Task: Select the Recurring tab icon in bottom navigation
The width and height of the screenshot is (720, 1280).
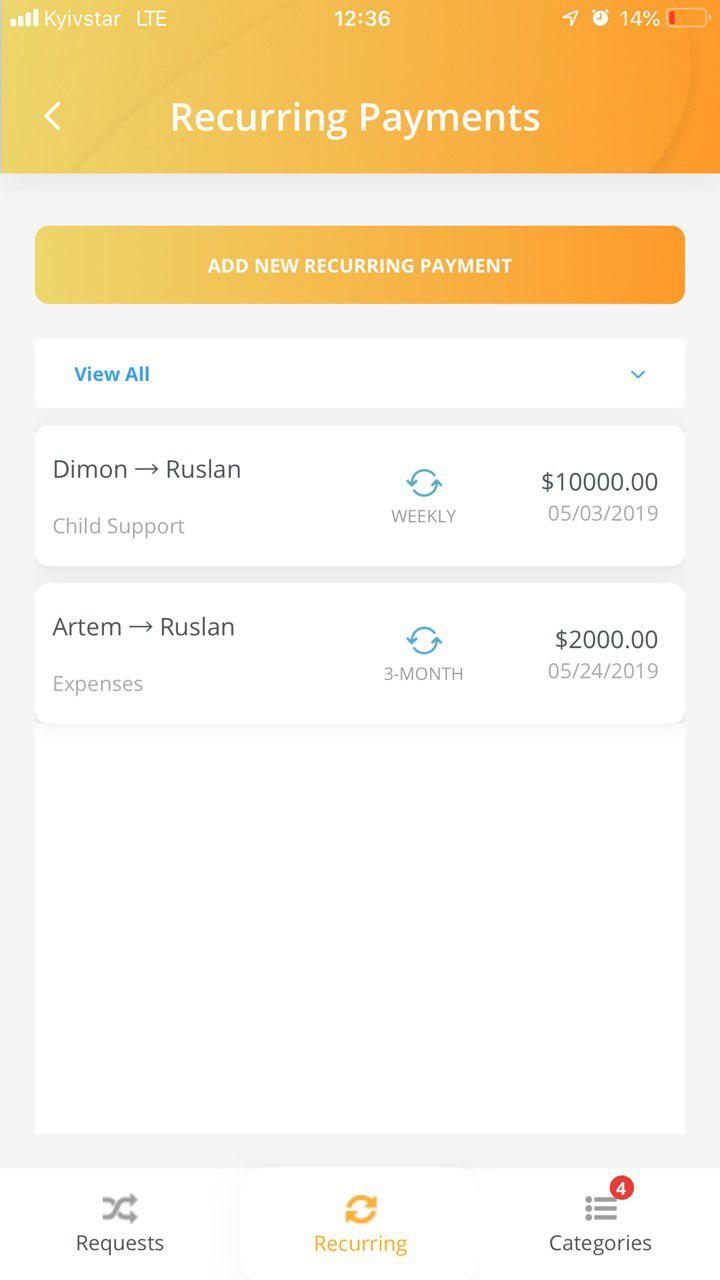Action: (x=360, y=1207)
